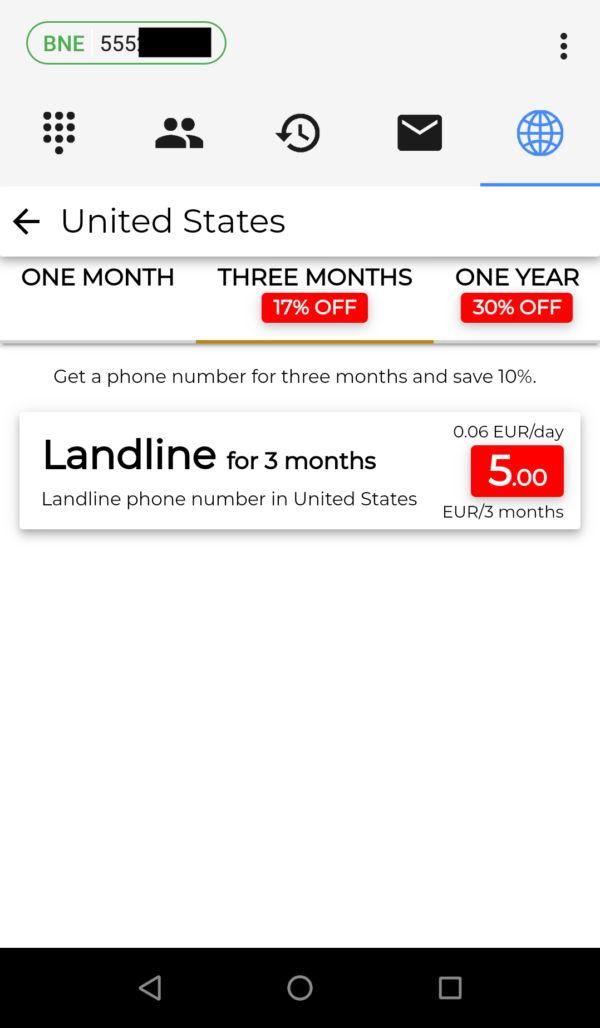Open the dial pad tab
This screenshot has width=600, height=1028.
(59, 132)
